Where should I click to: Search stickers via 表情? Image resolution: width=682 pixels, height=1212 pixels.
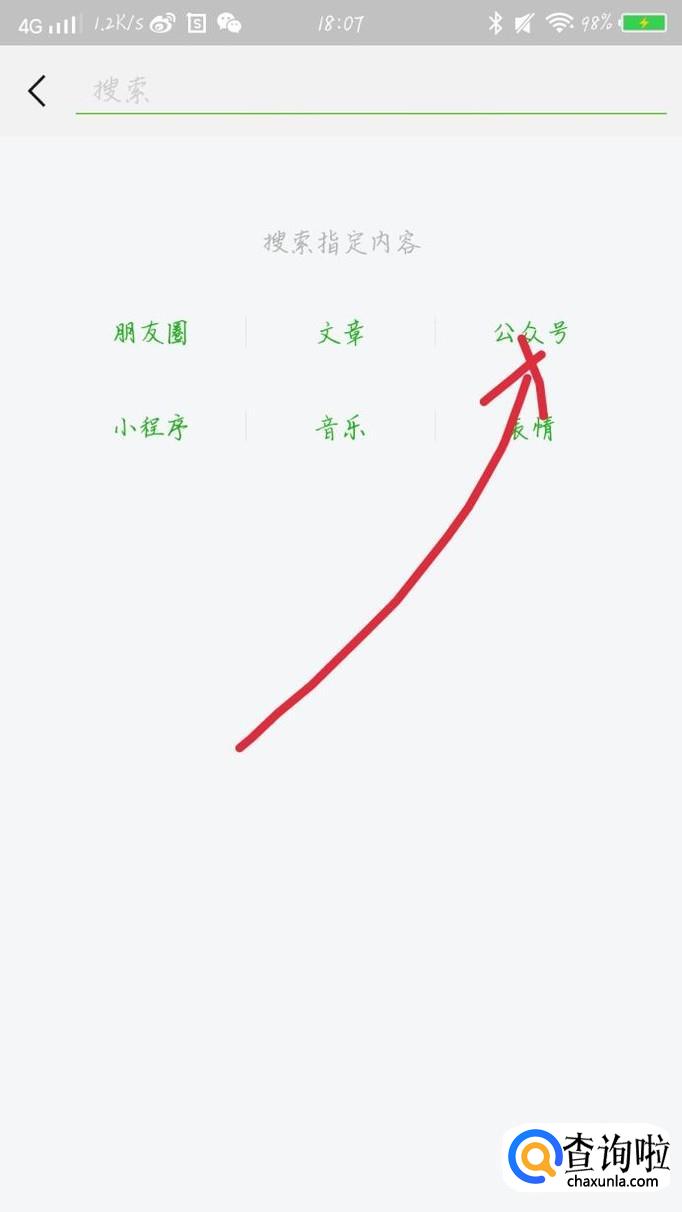pos(531,429)
